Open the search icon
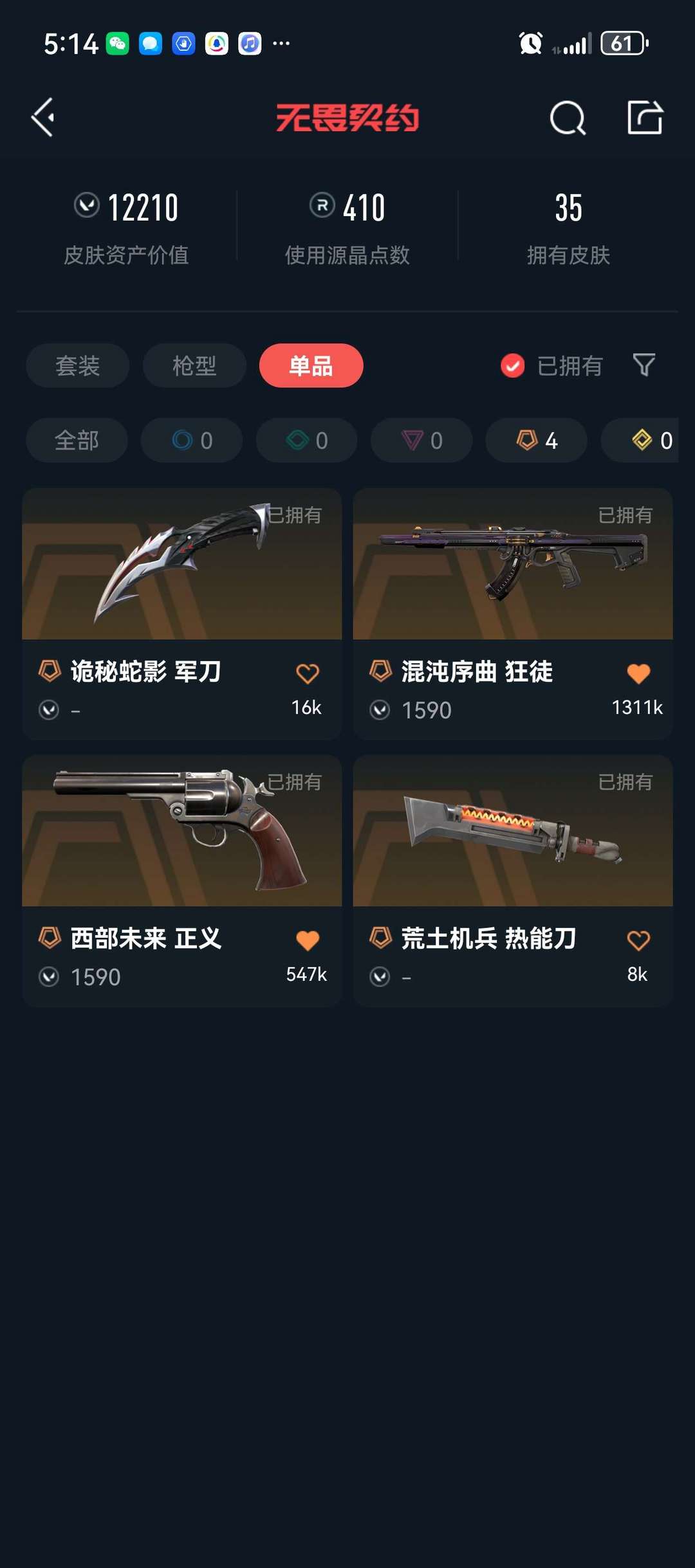The width and height of the screenshot is (695, 1568). 568,118
